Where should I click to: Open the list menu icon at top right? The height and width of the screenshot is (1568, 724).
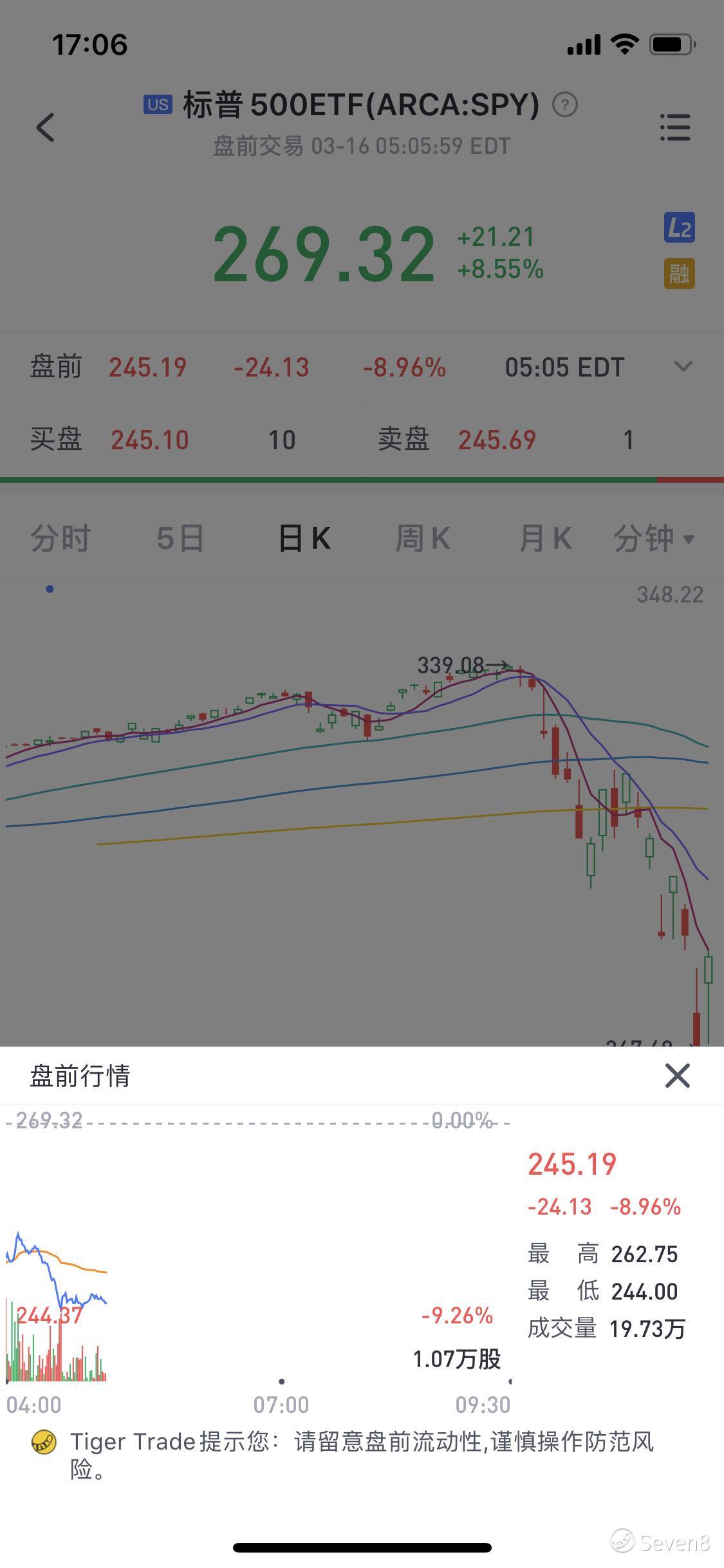(x=675, y=127)
